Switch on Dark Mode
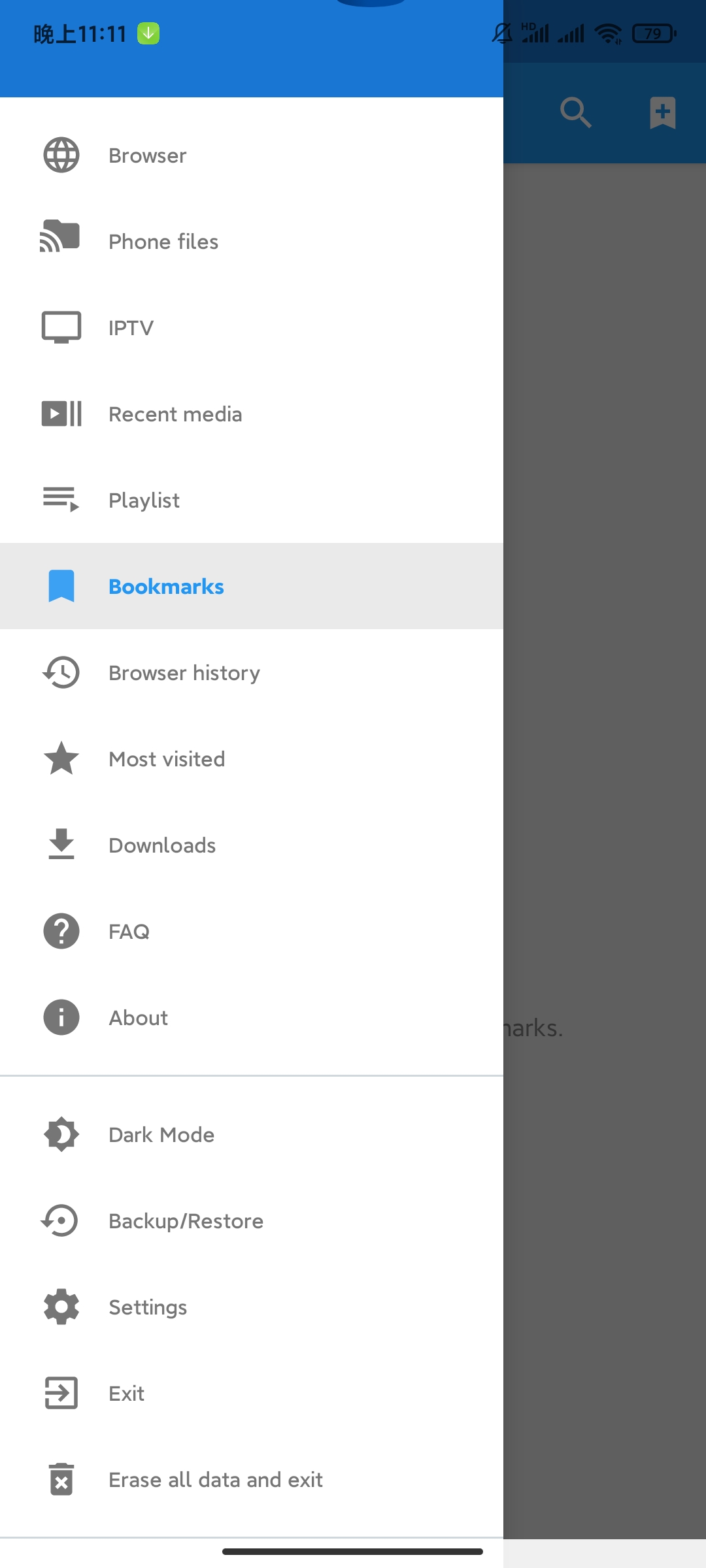The image size is (706, 1568). tap(161, 1135)
